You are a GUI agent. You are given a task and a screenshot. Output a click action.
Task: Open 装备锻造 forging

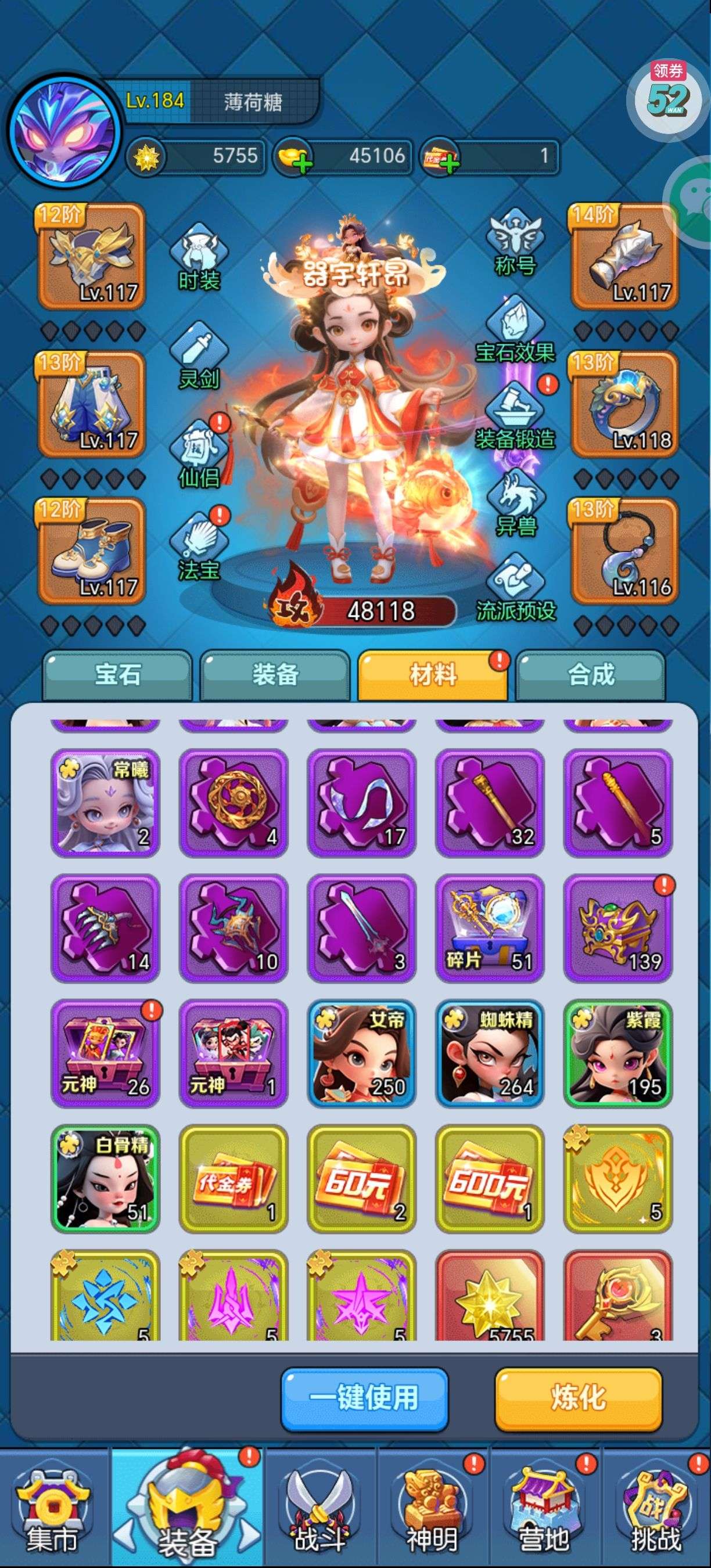tap(515, 417)
